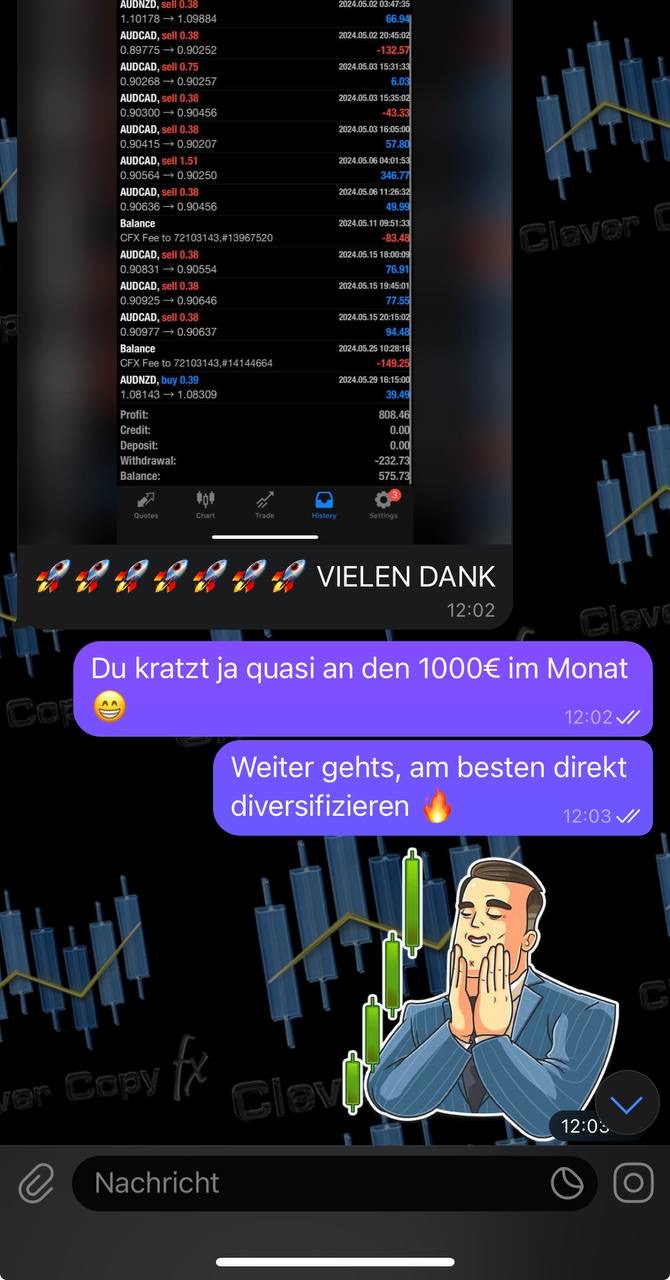Jump to latest message with down arrow
Screen dimensions: 670x1280
[627, 1104]
